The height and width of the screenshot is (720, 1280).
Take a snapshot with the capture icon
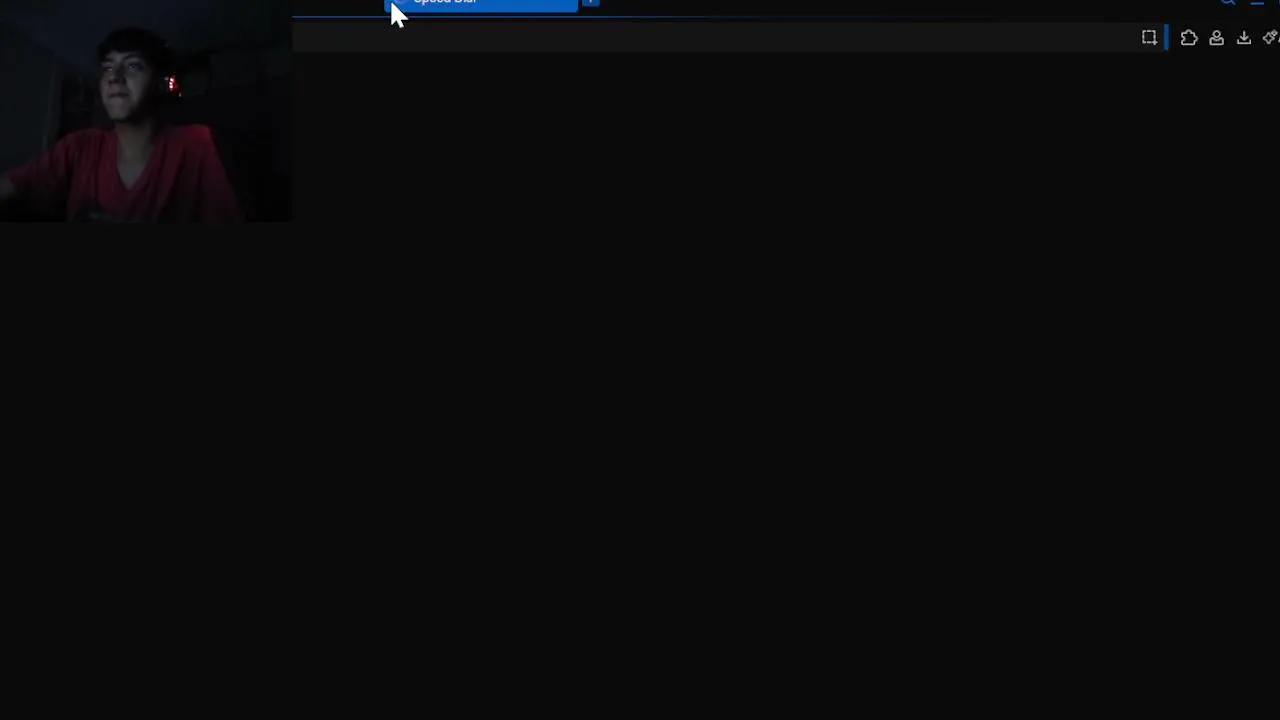point(1149,38)
